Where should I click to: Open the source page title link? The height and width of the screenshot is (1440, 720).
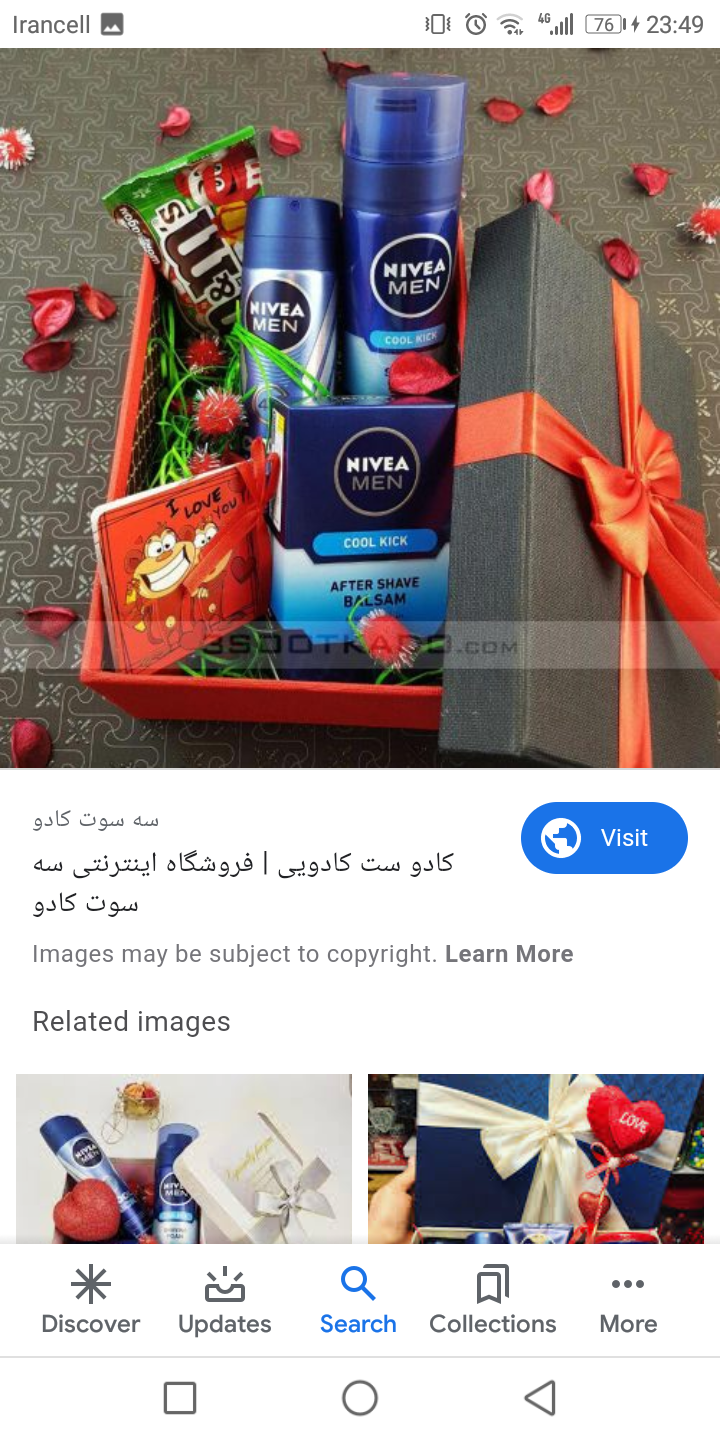[242, 882]
